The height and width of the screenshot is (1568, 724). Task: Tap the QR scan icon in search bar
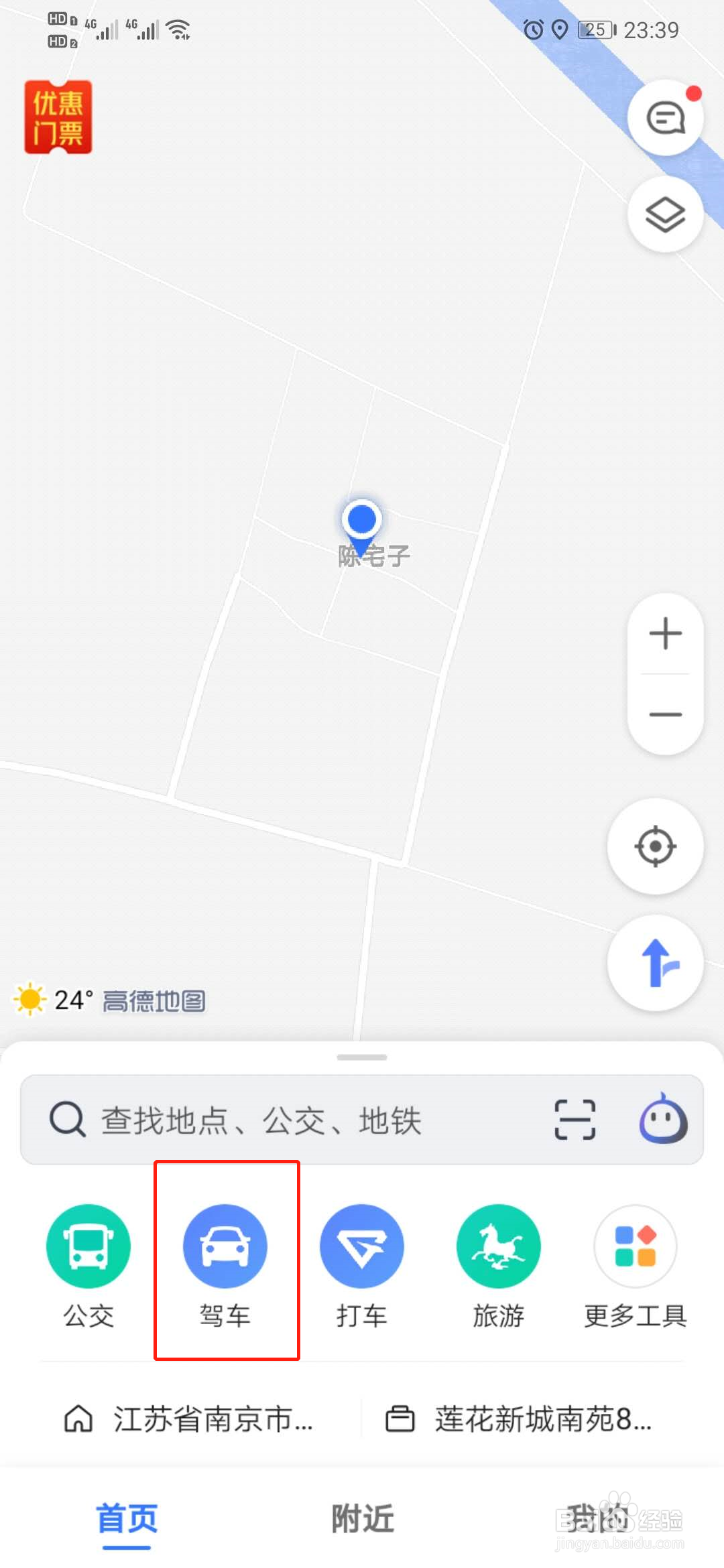575,1120
